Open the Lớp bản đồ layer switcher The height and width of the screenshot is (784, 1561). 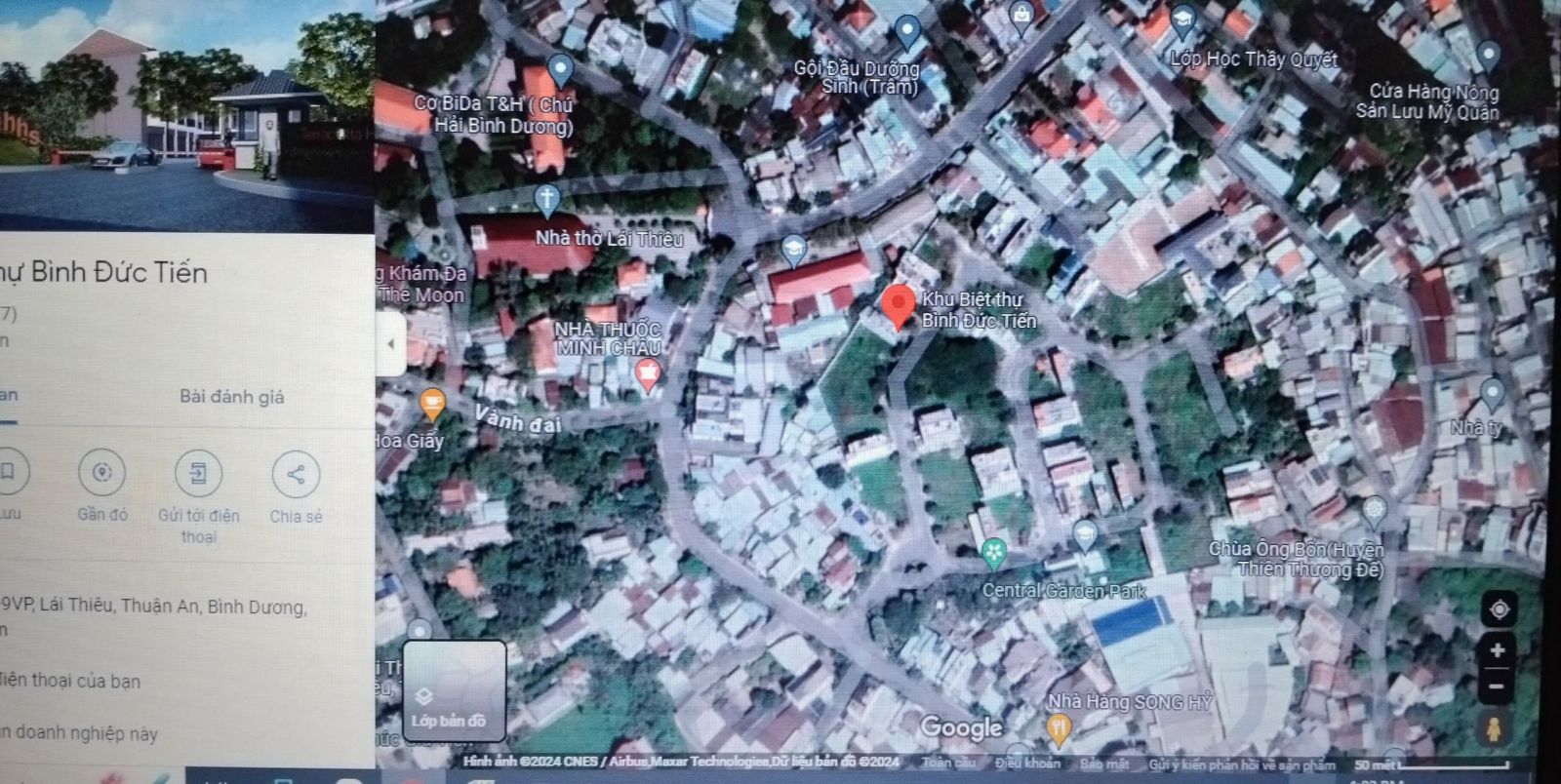pos(454,690)
